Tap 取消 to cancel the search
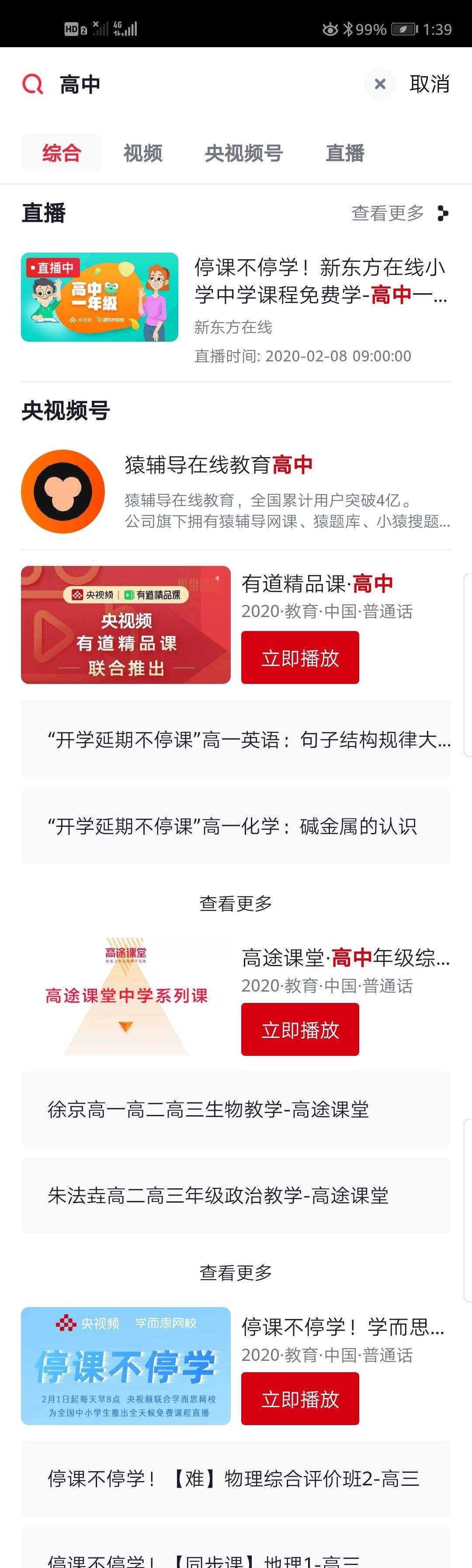Viewport: 472px width, 1568px height. pyautogui.click(x=429, y=84)
